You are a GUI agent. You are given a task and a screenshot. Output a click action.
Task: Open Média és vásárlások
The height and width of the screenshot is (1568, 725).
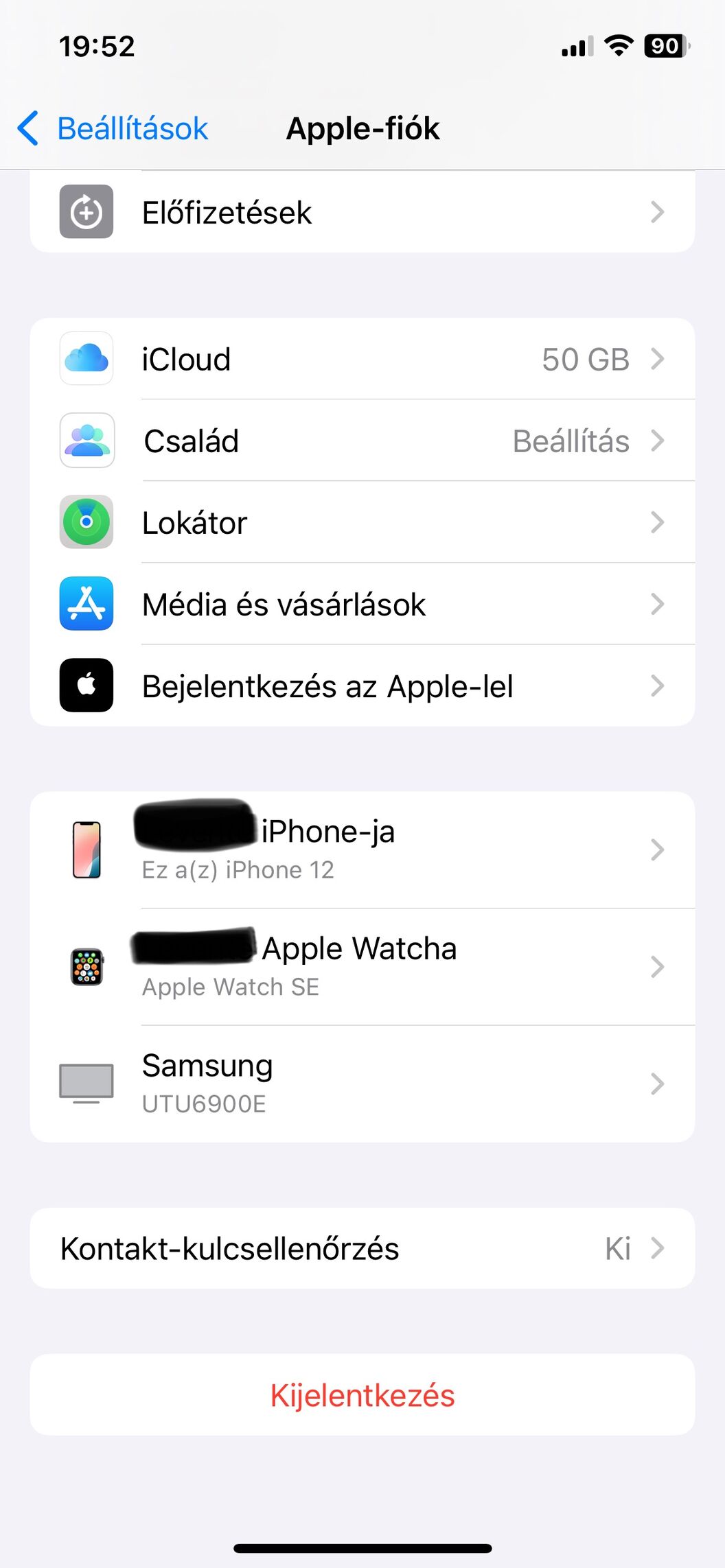click(362, 604)
